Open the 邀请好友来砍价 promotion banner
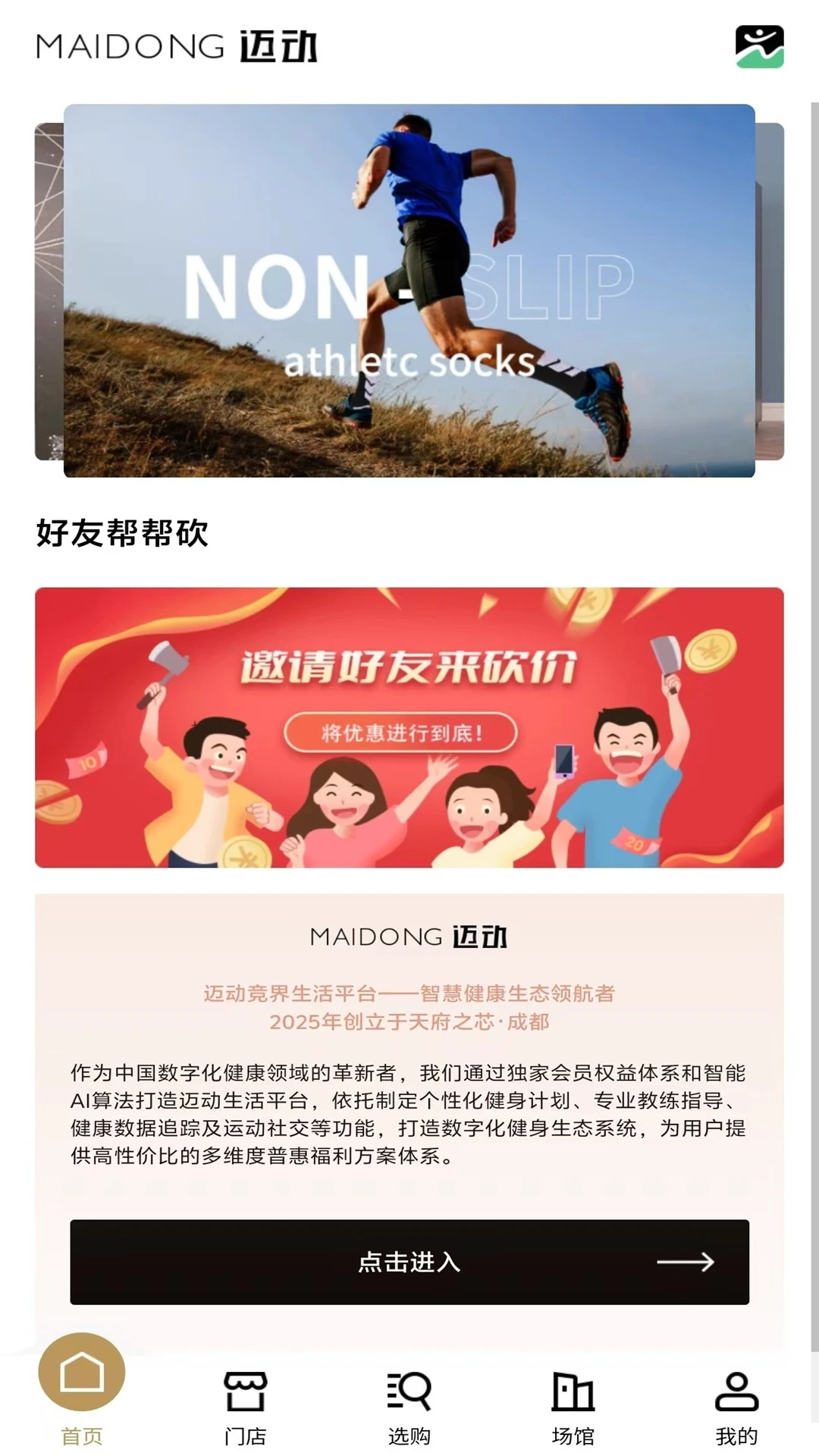Image resolution: width=819 pixels, height=1456 pixels. click(409, 726)
